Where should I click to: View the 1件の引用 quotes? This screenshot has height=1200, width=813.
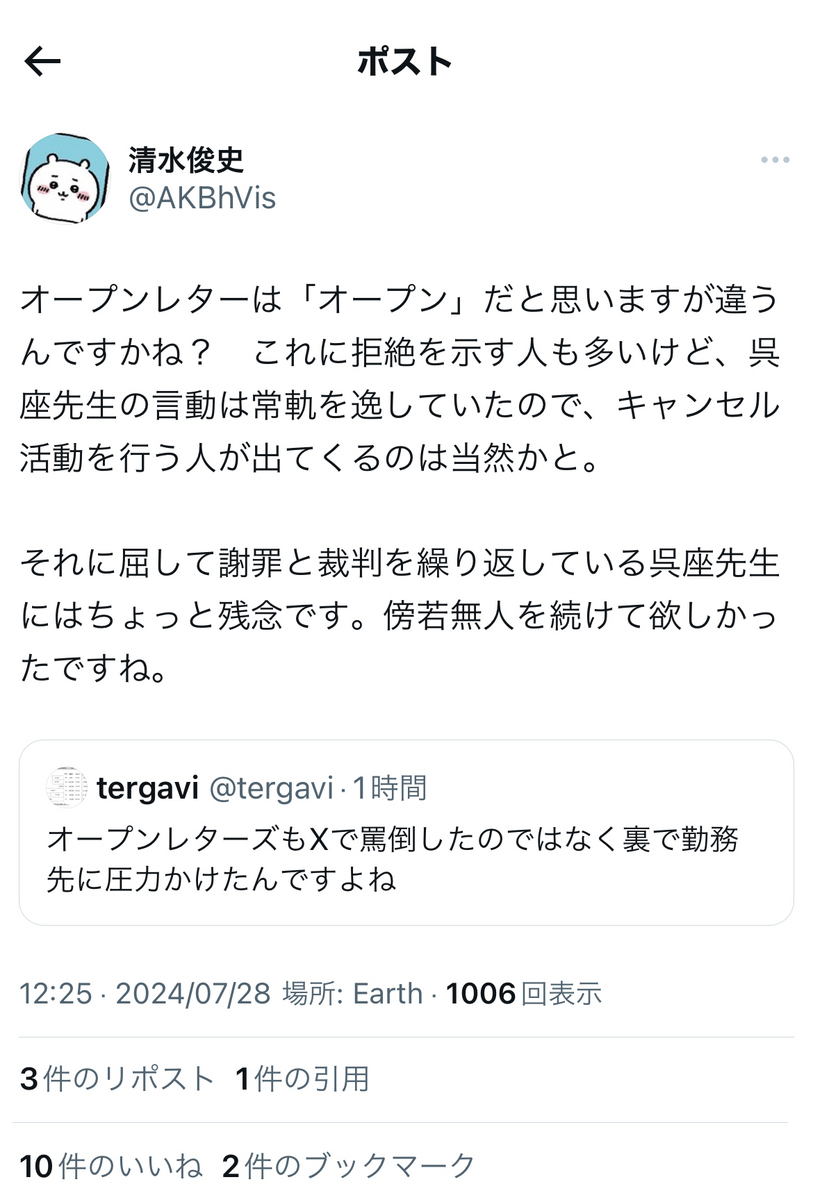coord(302,1079)
